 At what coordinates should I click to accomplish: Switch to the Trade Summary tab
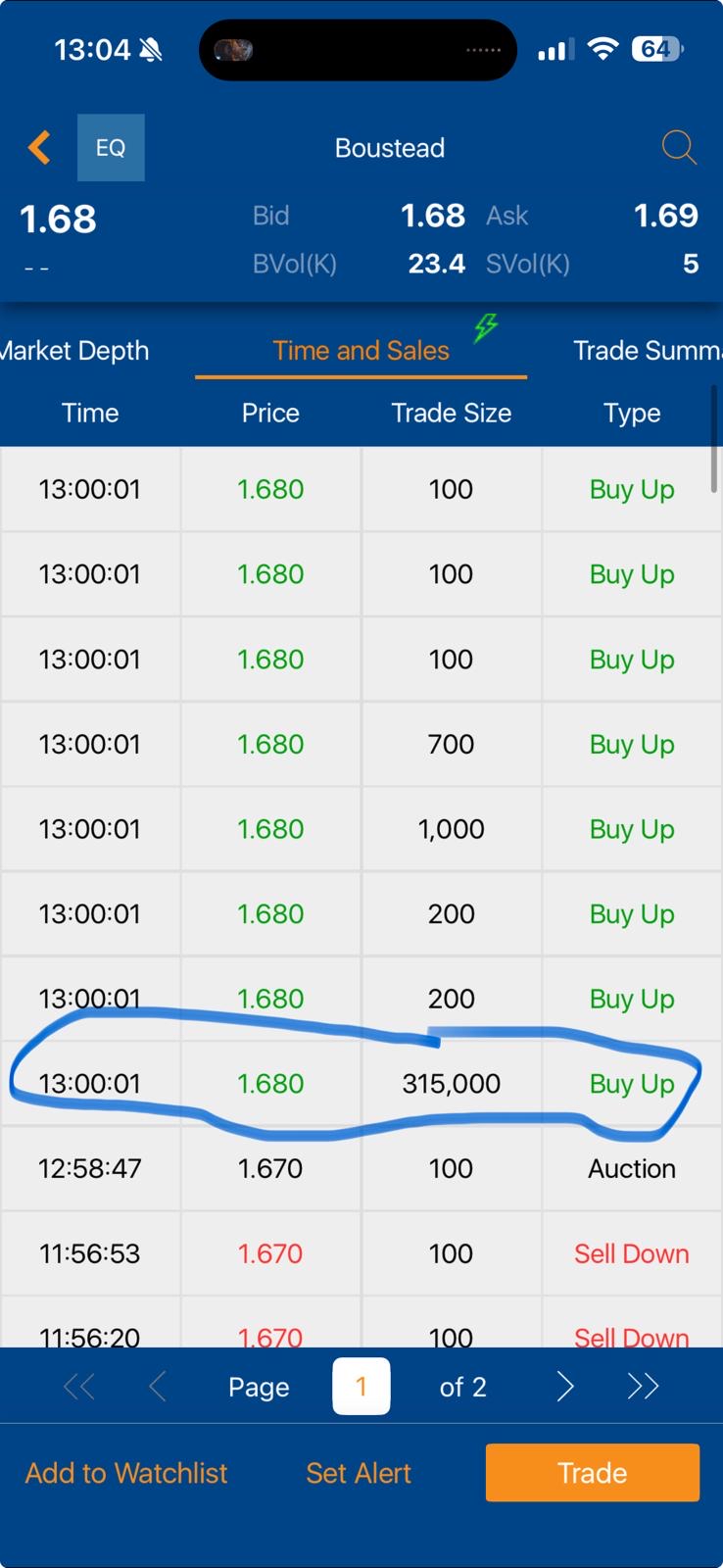(x=648, y=351)
